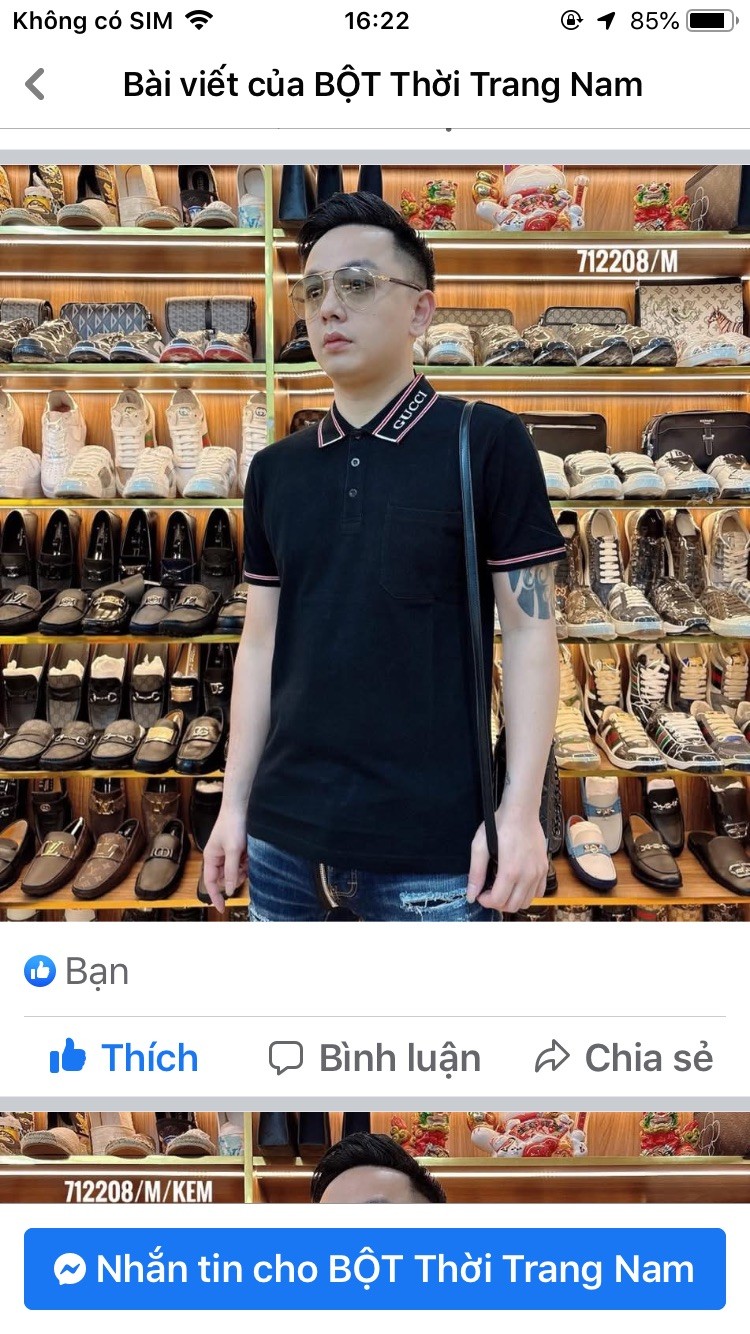The image size is (750, 1334).
Task: View who reacted next to Bạn
Action: click(x=77, y=970)
